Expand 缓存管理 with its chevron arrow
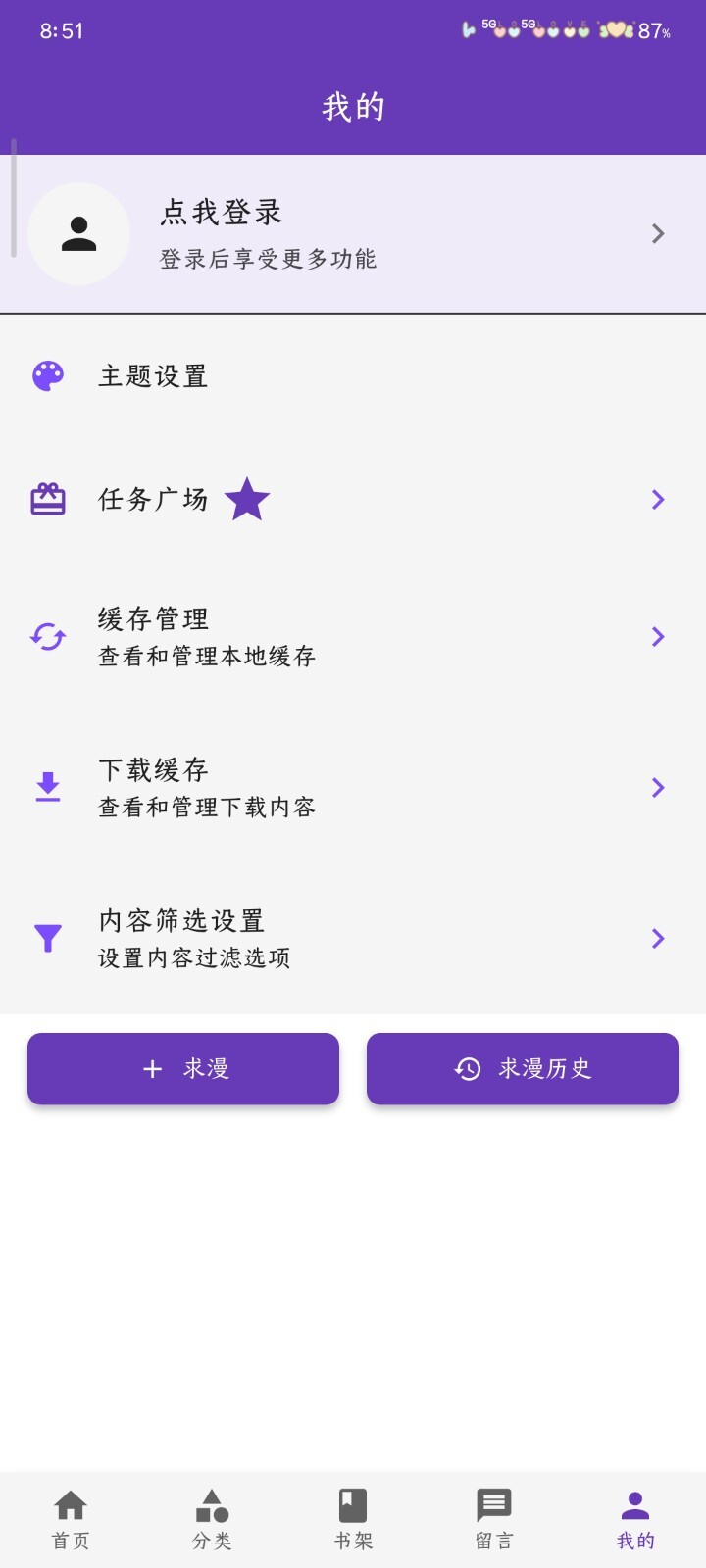The image size is (706, 1568). 656,637
